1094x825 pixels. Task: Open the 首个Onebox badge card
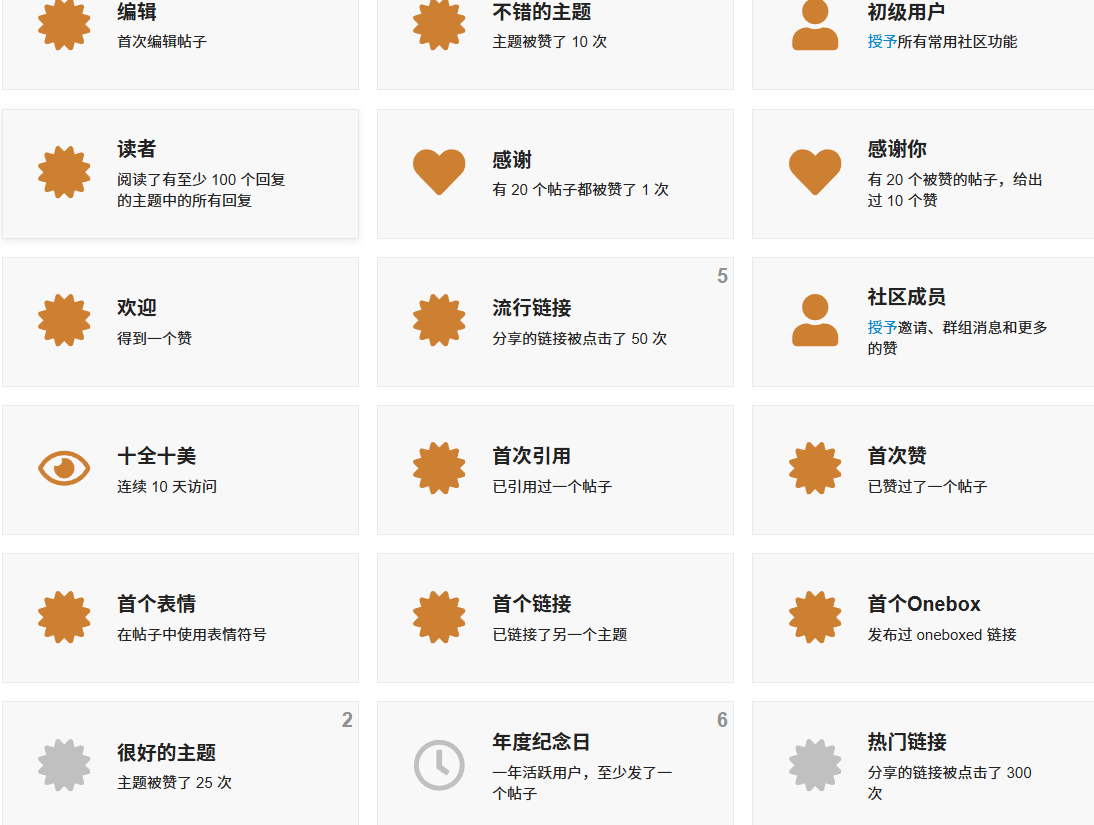pyautogui.click(x=922, y=618)
